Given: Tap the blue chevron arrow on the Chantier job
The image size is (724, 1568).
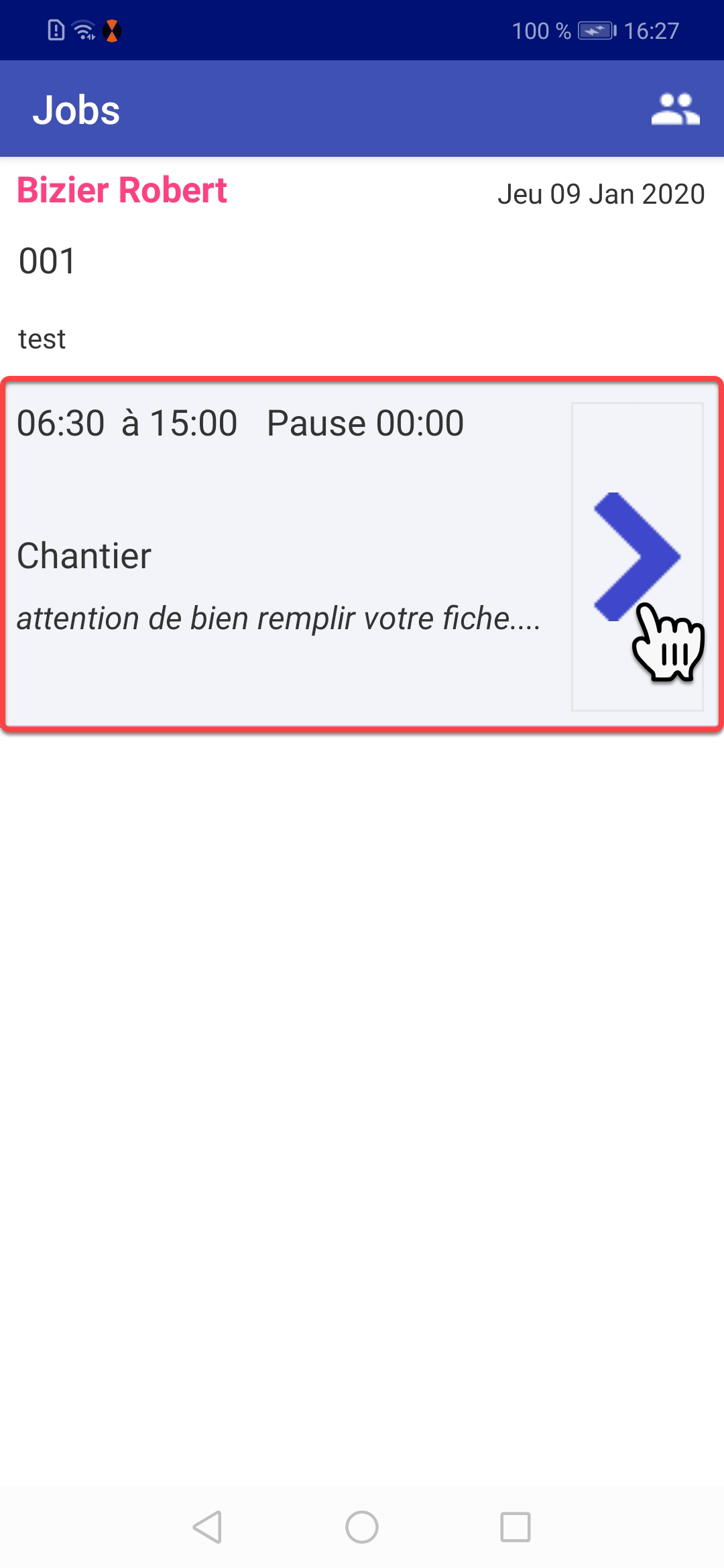Looking at the screenshot, I should tap(636, 556).
